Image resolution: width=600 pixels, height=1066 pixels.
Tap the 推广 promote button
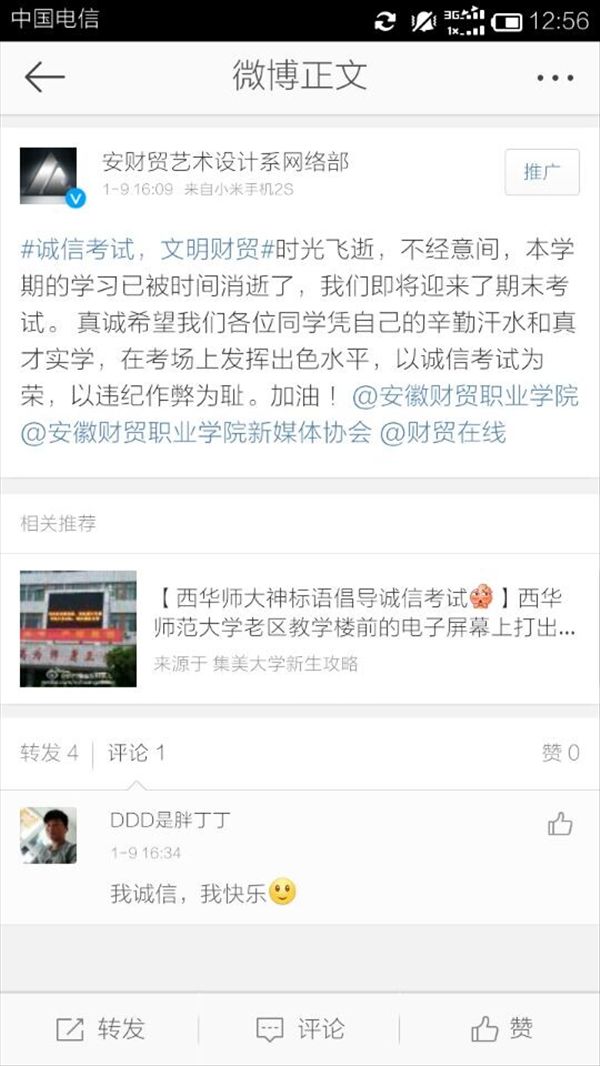[542, 172]
